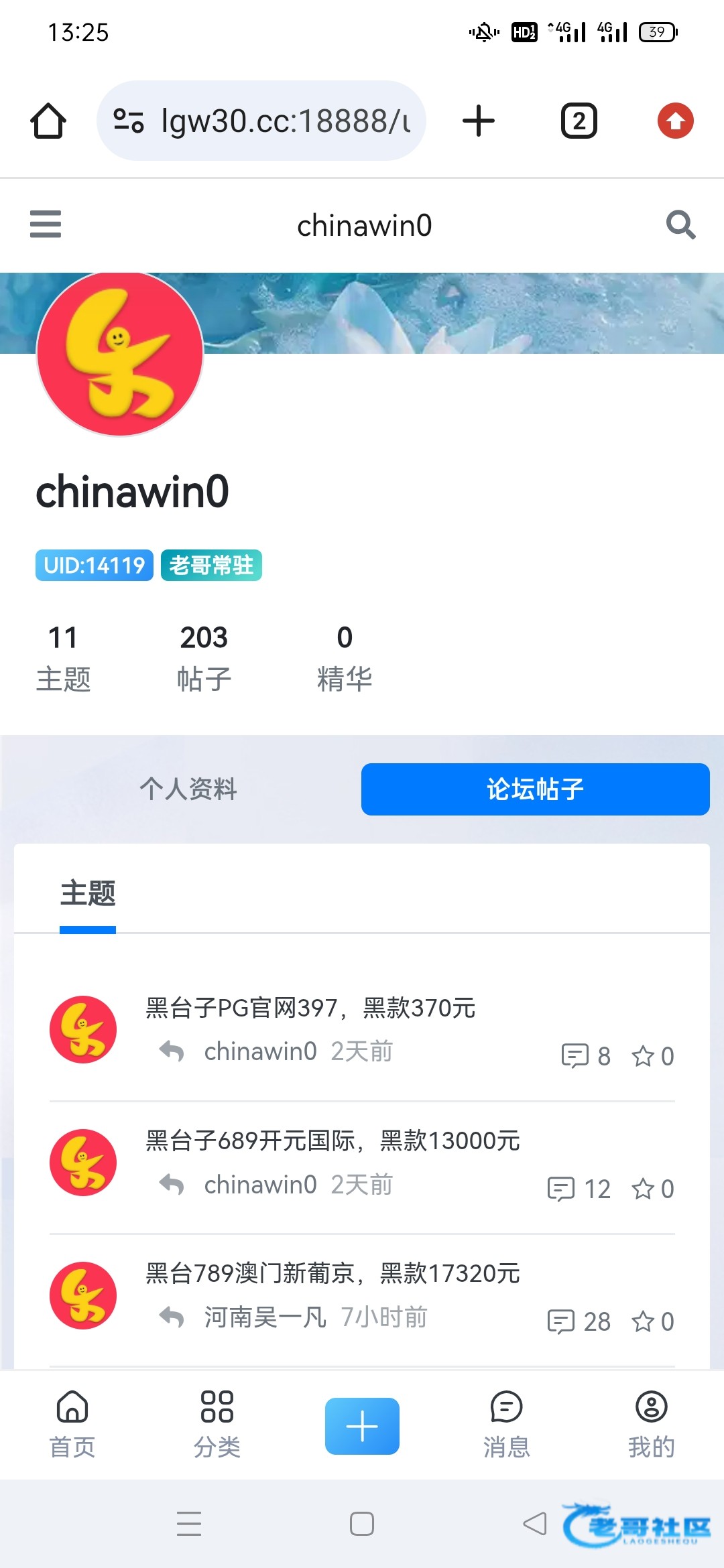Open the hamburger drawer menu
The height and width of the screenshot is (1568, 724).
click(46, 224)
